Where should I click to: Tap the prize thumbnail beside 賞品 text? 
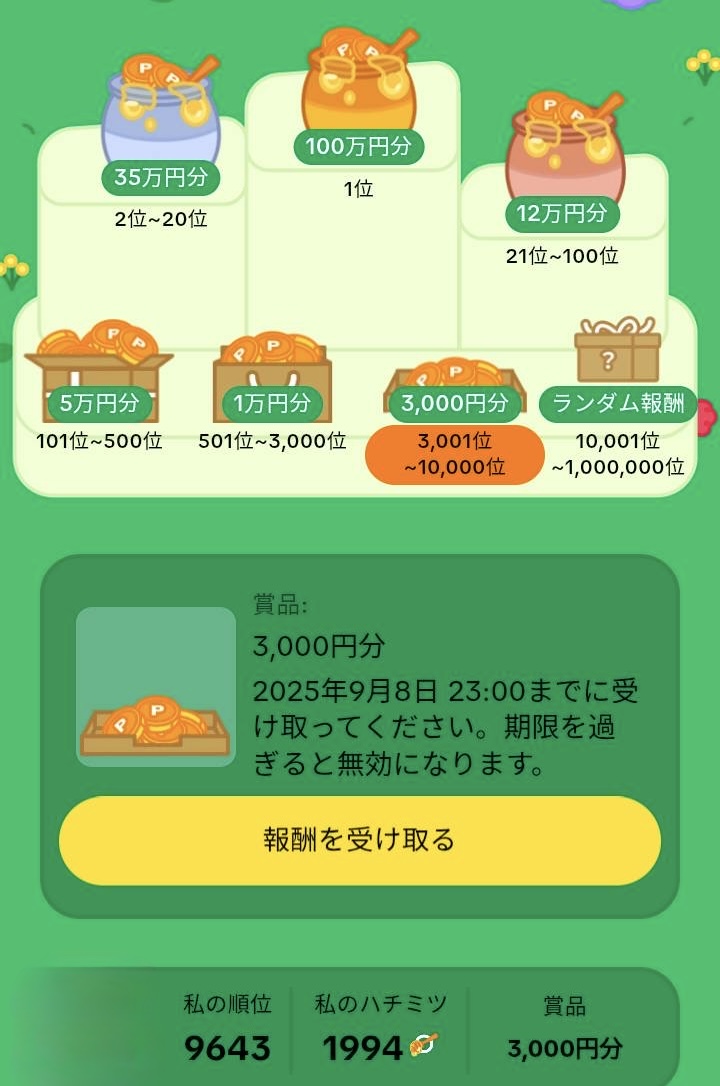click(x=155, y=686)
